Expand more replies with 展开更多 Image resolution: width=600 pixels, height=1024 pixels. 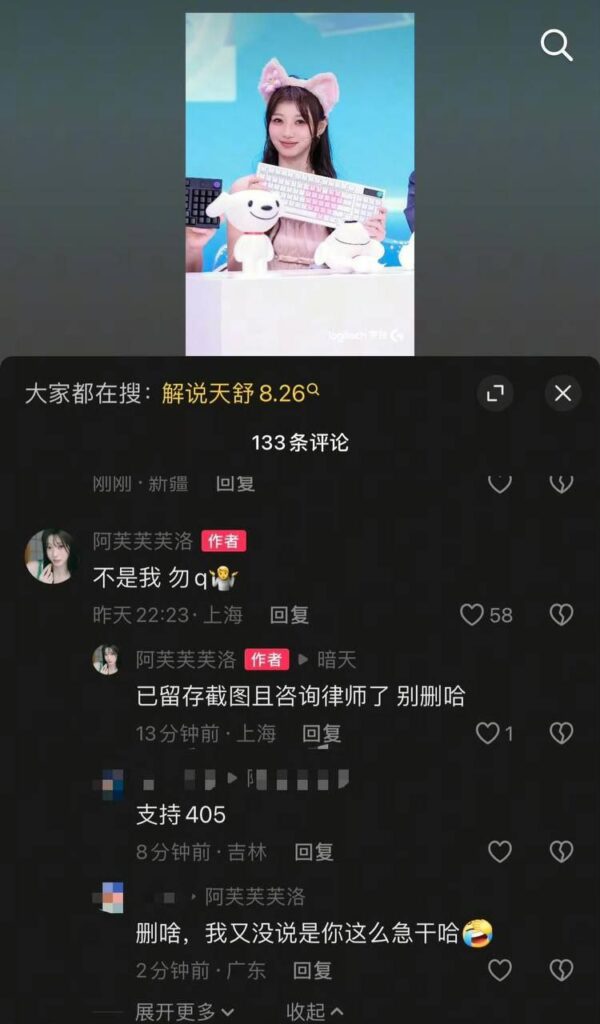(185, 1012)
